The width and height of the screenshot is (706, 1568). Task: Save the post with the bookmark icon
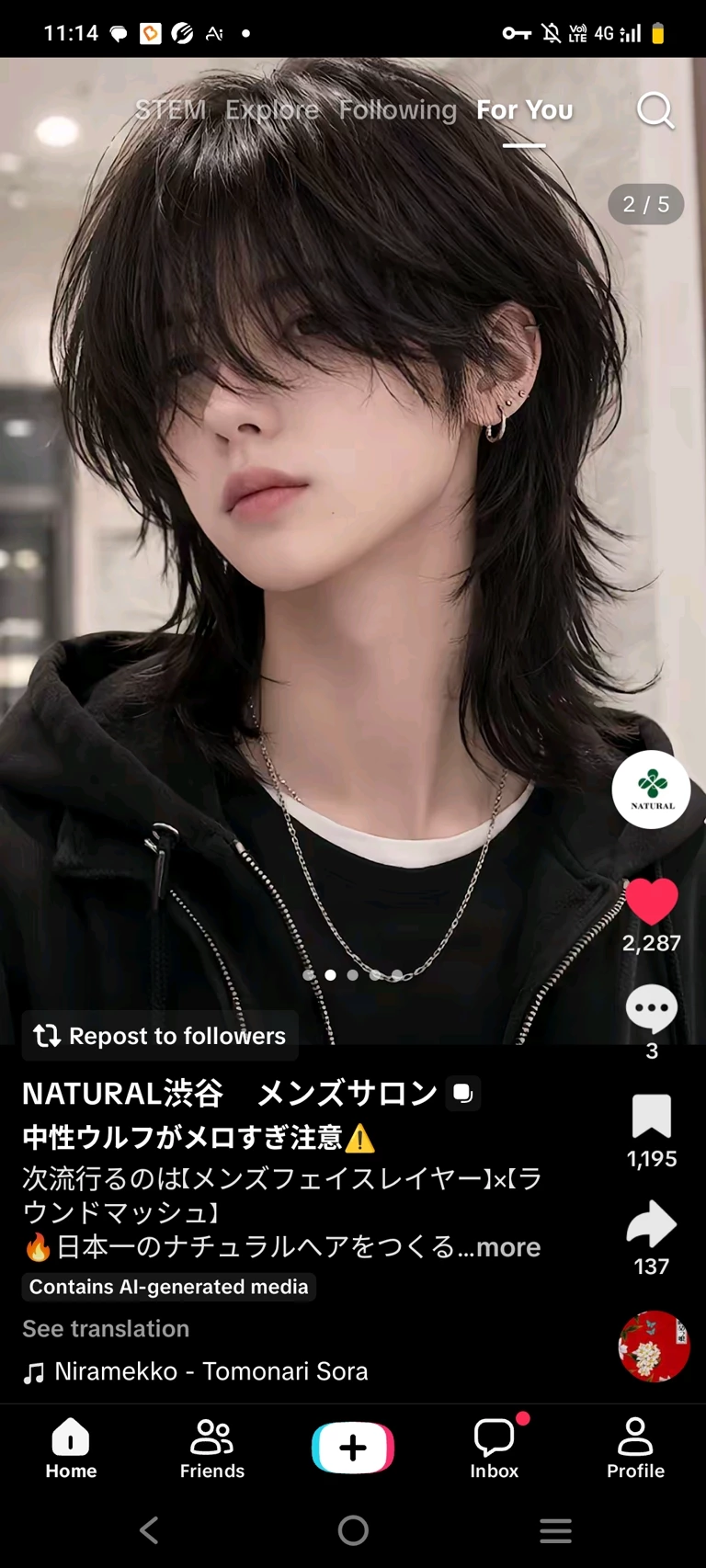pos(652,1117)
